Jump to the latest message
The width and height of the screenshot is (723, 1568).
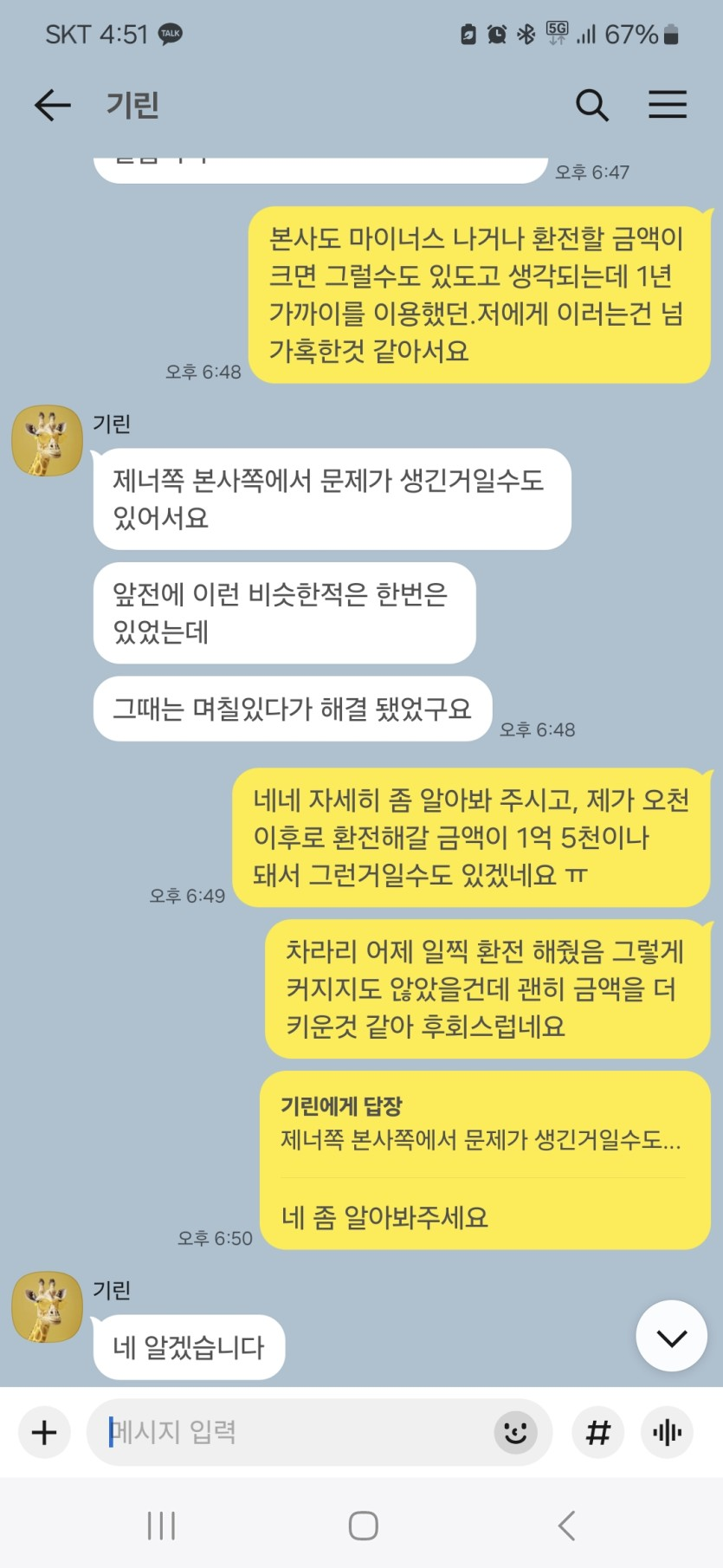[671, 1336]
